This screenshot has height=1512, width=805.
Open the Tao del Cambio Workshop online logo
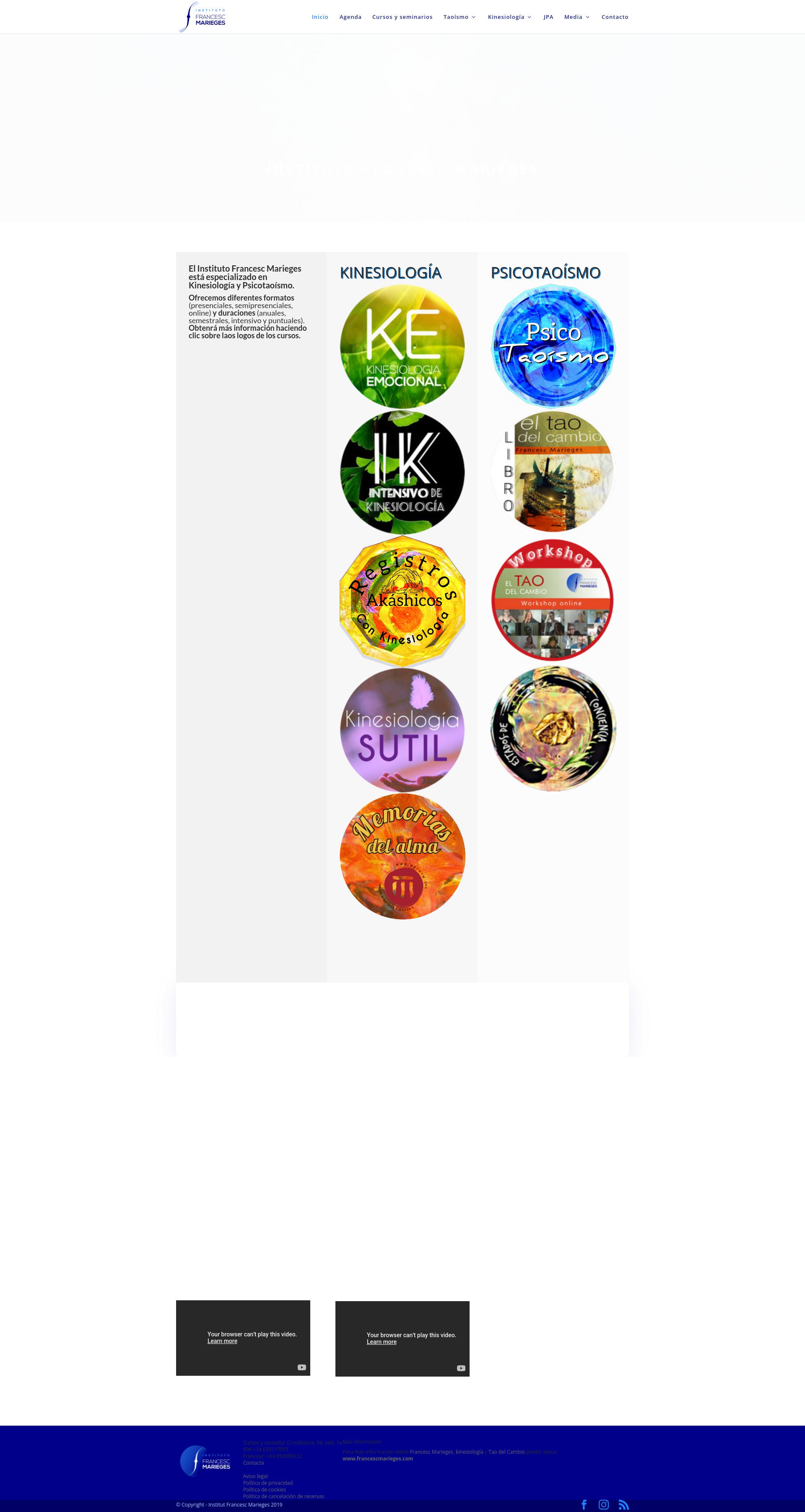553,600
